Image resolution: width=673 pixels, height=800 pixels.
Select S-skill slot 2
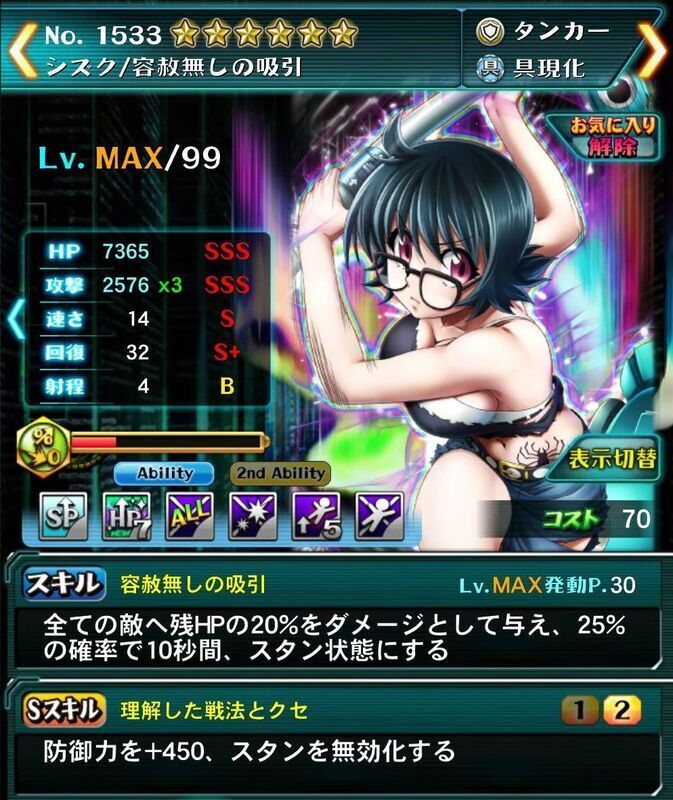tap(621, 710)
